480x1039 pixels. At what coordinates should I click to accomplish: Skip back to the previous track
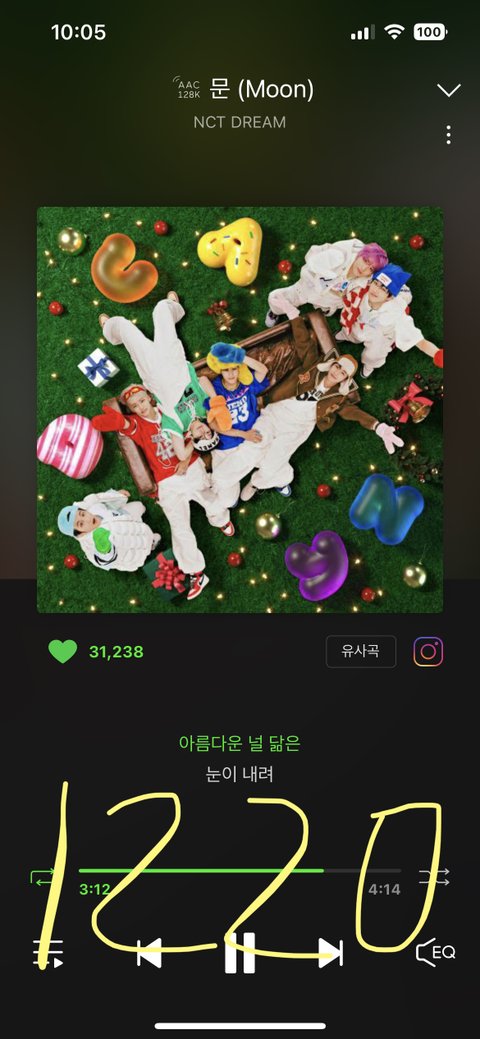coord(149,953)
